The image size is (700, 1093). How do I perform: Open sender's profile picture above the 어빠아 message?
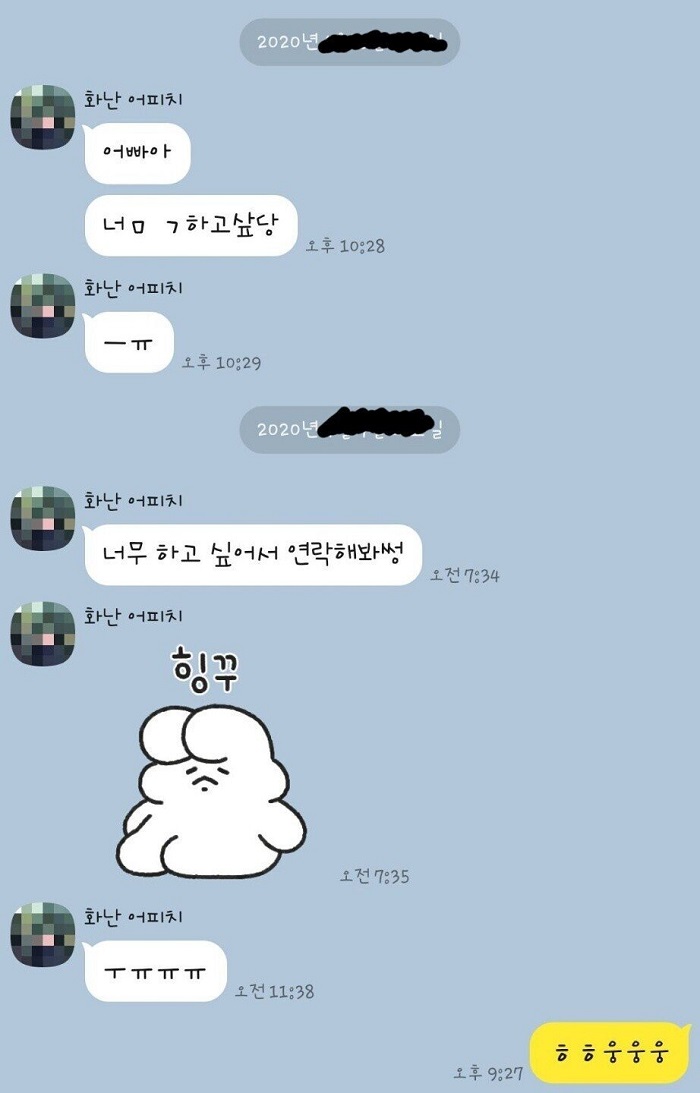point(43,118)
